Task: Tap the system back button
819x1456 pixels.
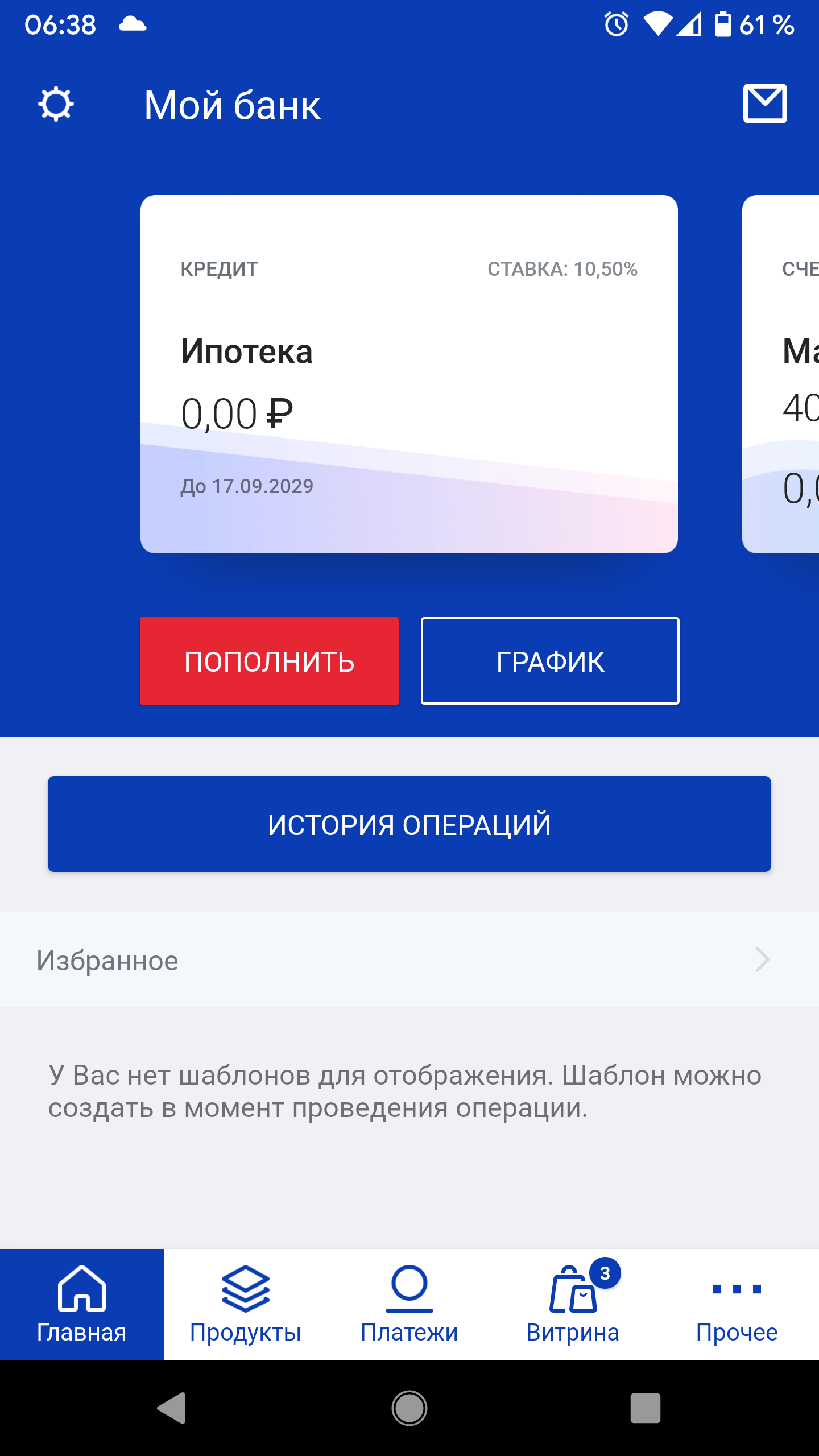Action: (x=171, y=1408)
